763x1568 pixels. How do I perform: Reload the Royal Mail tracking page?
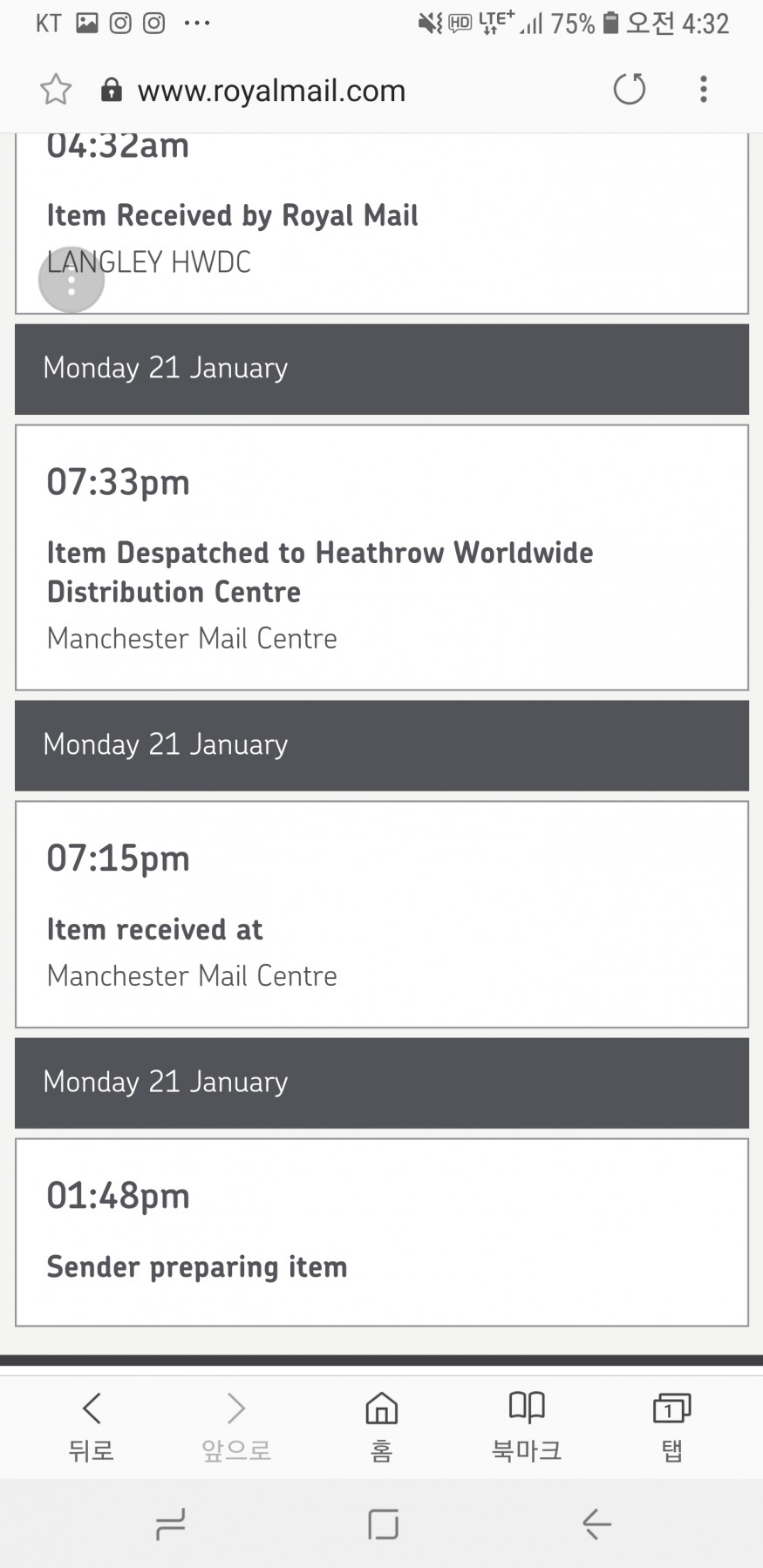click(629, 89)
